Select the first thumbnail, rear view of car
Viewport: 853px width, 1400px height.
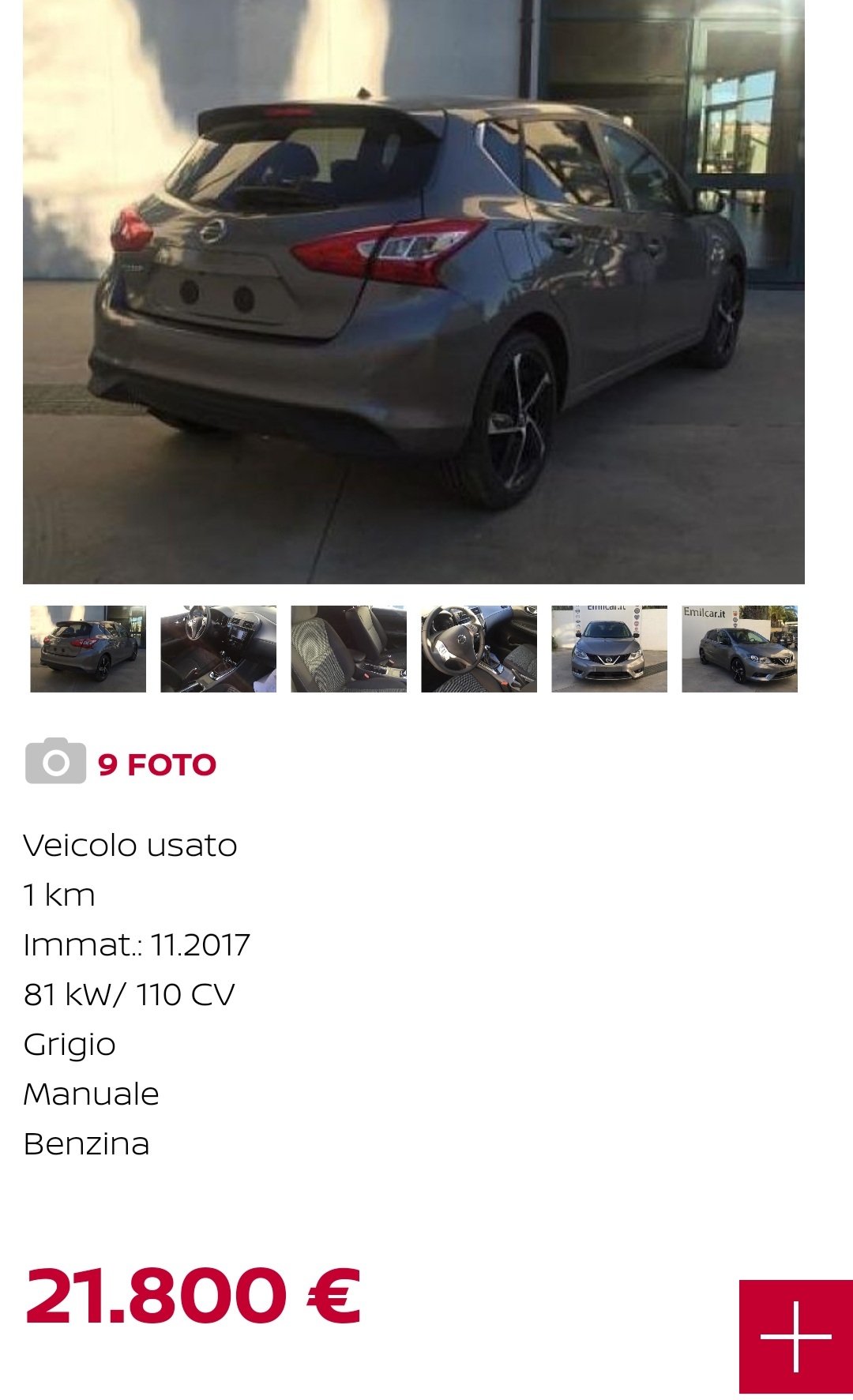point(88,649)
